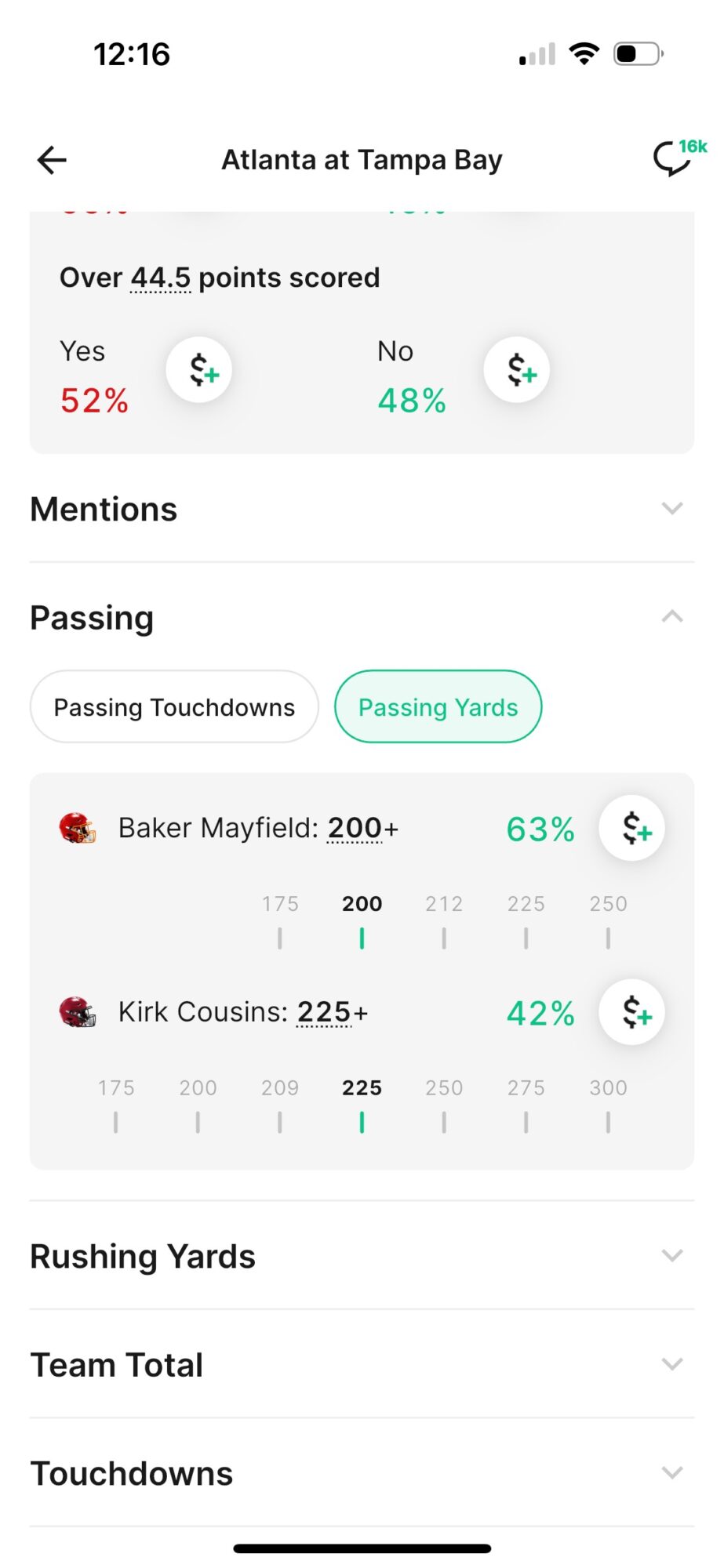Expand the Rushing Yards section

(x=362, y=1256)
